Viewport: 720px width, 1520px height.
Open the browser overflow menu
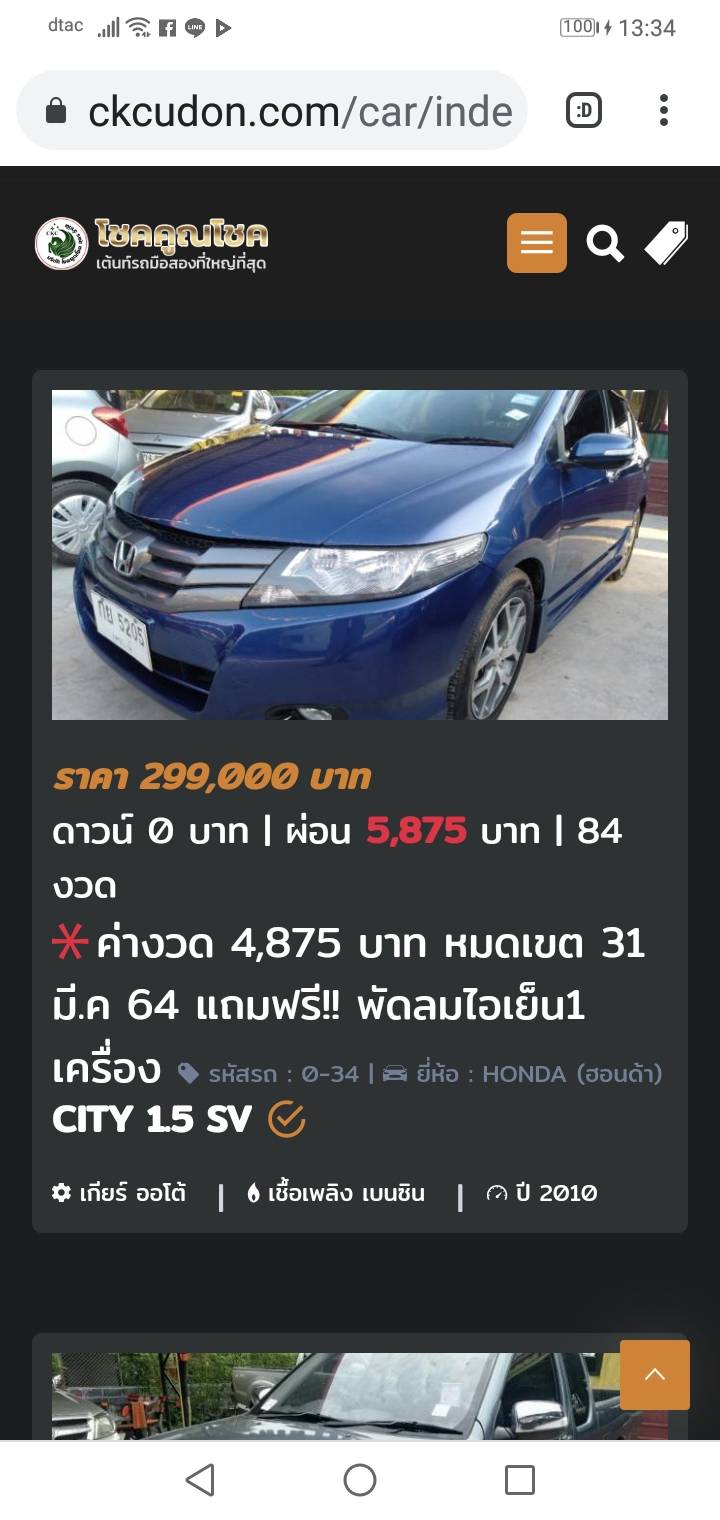[663, 111]
